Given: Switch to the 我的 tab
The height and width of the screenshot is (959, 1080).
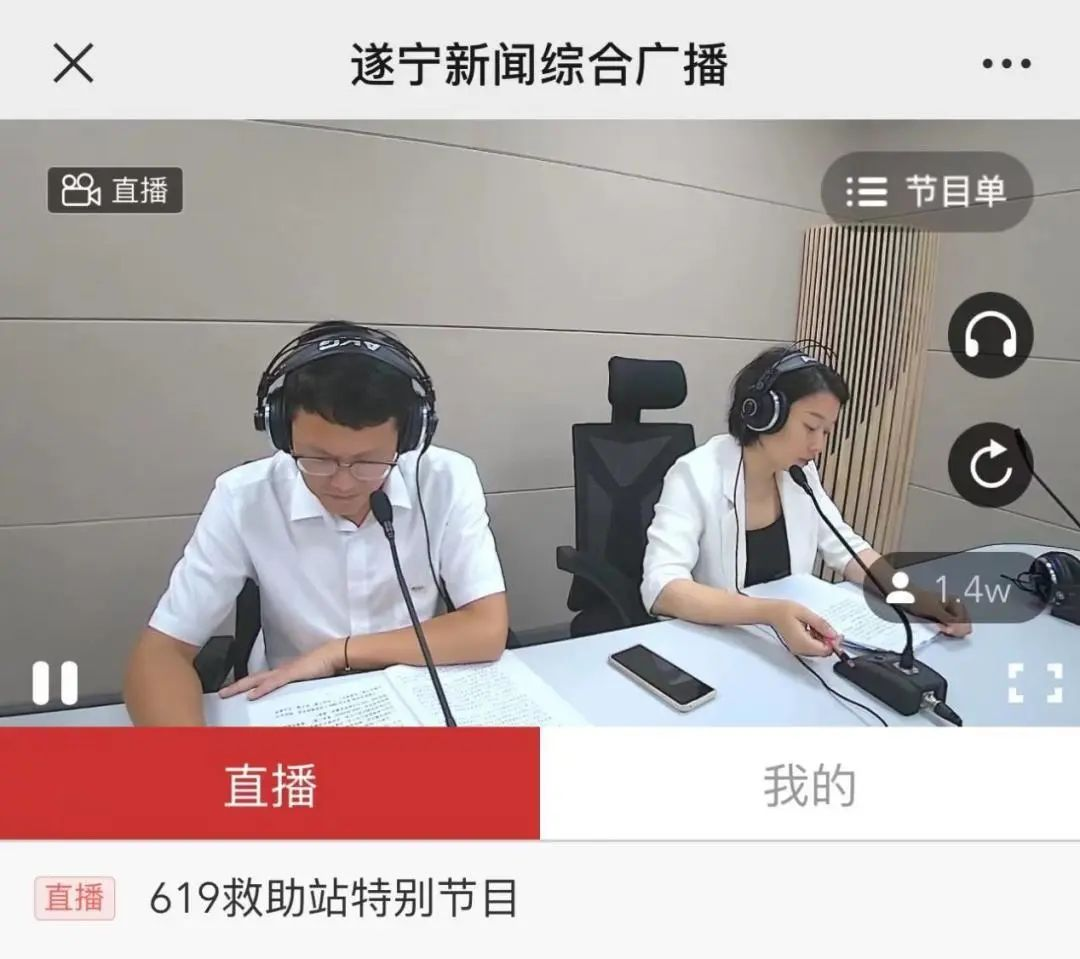Looking at the screenshot, I should (x=810, y=784).
